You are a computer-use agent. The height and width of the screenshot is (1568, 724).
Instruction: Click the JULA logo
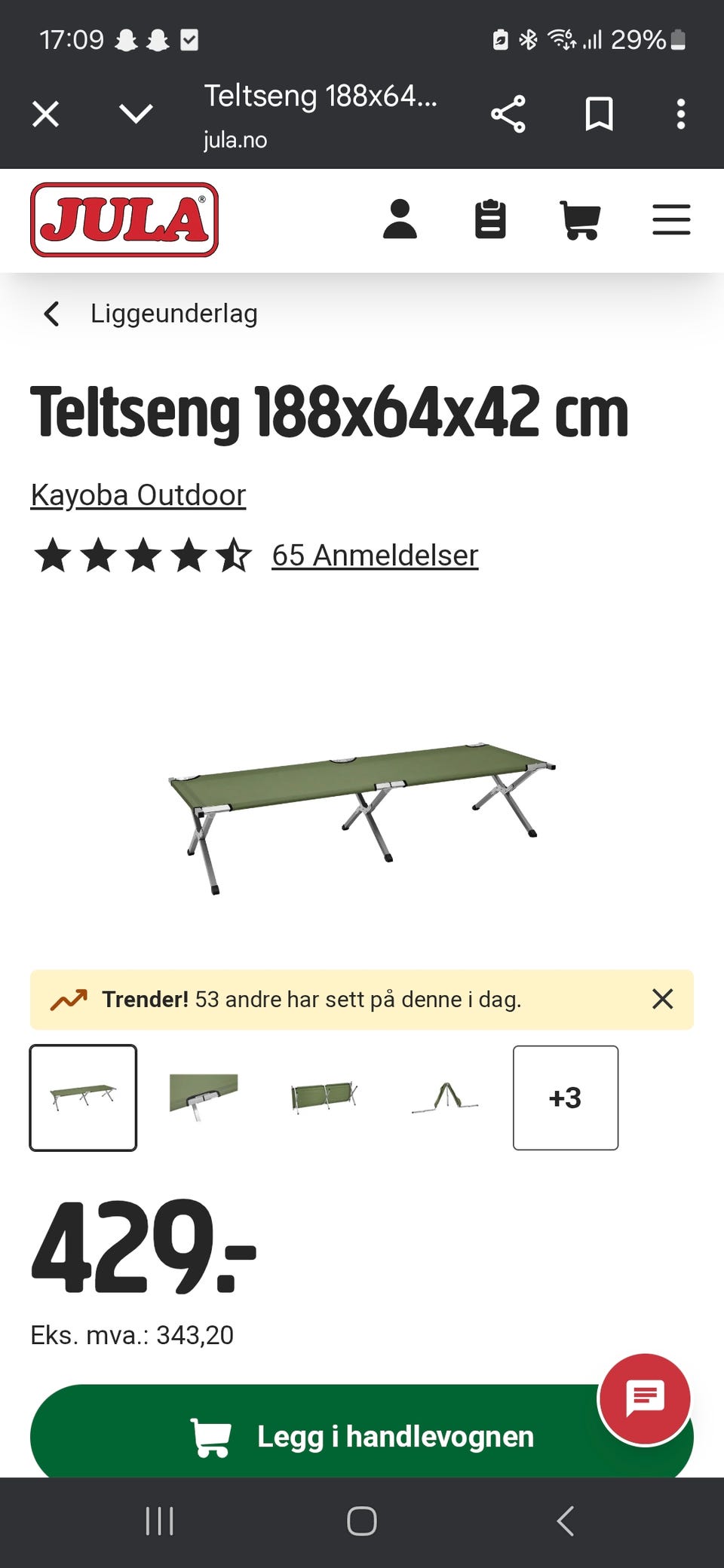tap(124, 219)
